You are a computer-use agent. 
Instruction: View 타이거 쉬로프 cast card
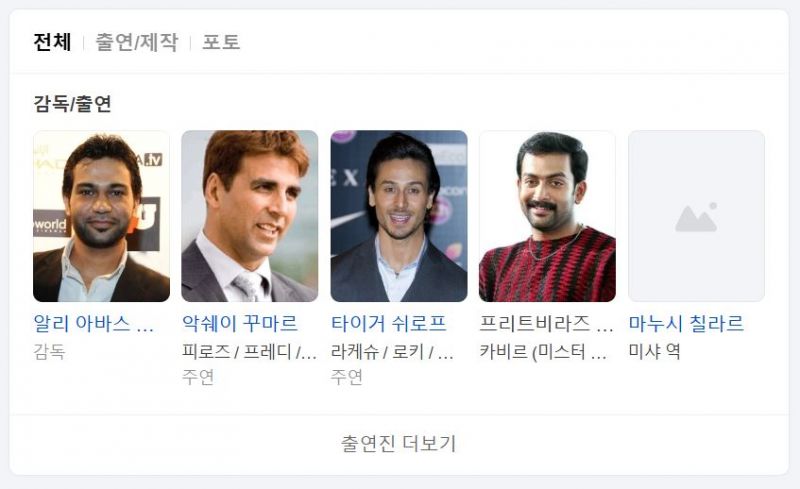[398, 217]
